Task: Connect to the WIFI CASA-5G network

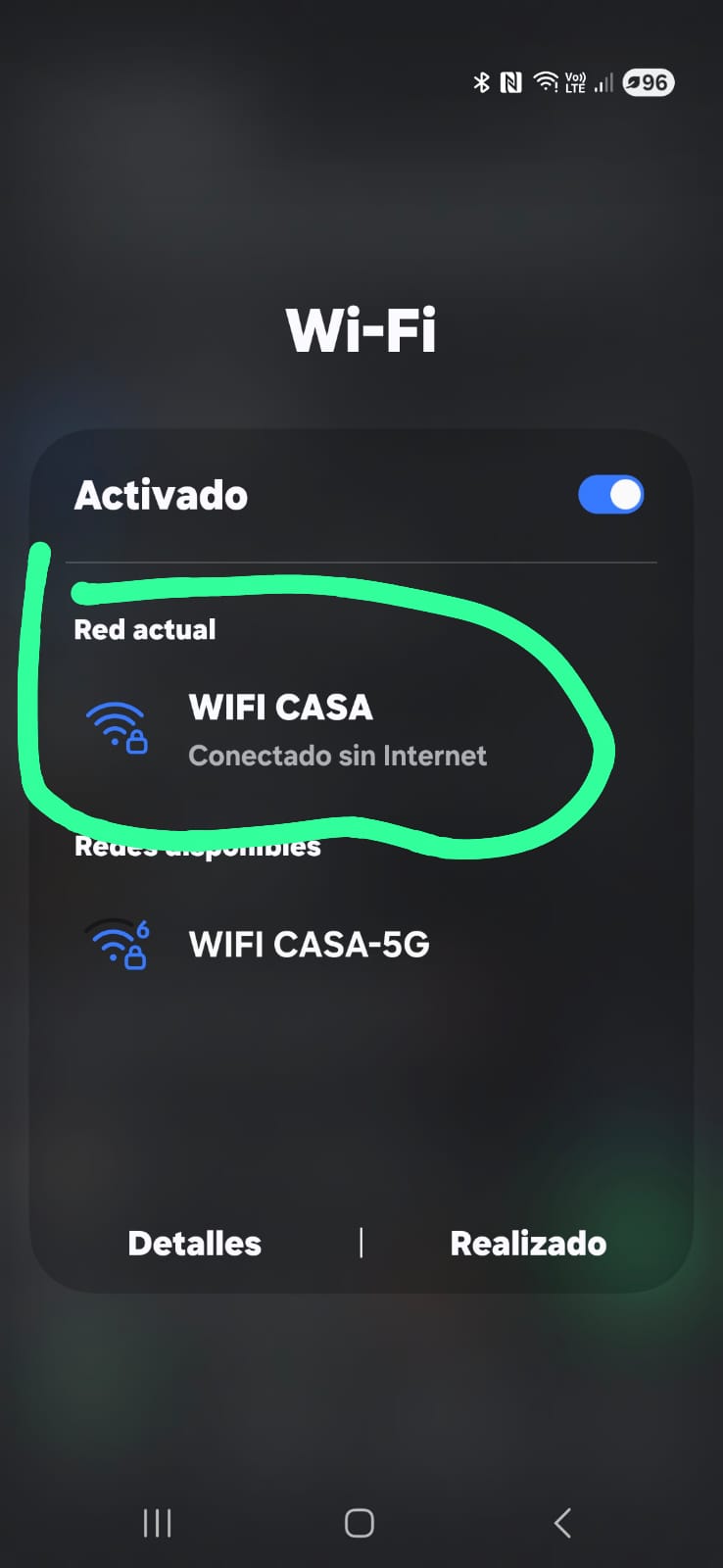Action: [x=308, y=945]
